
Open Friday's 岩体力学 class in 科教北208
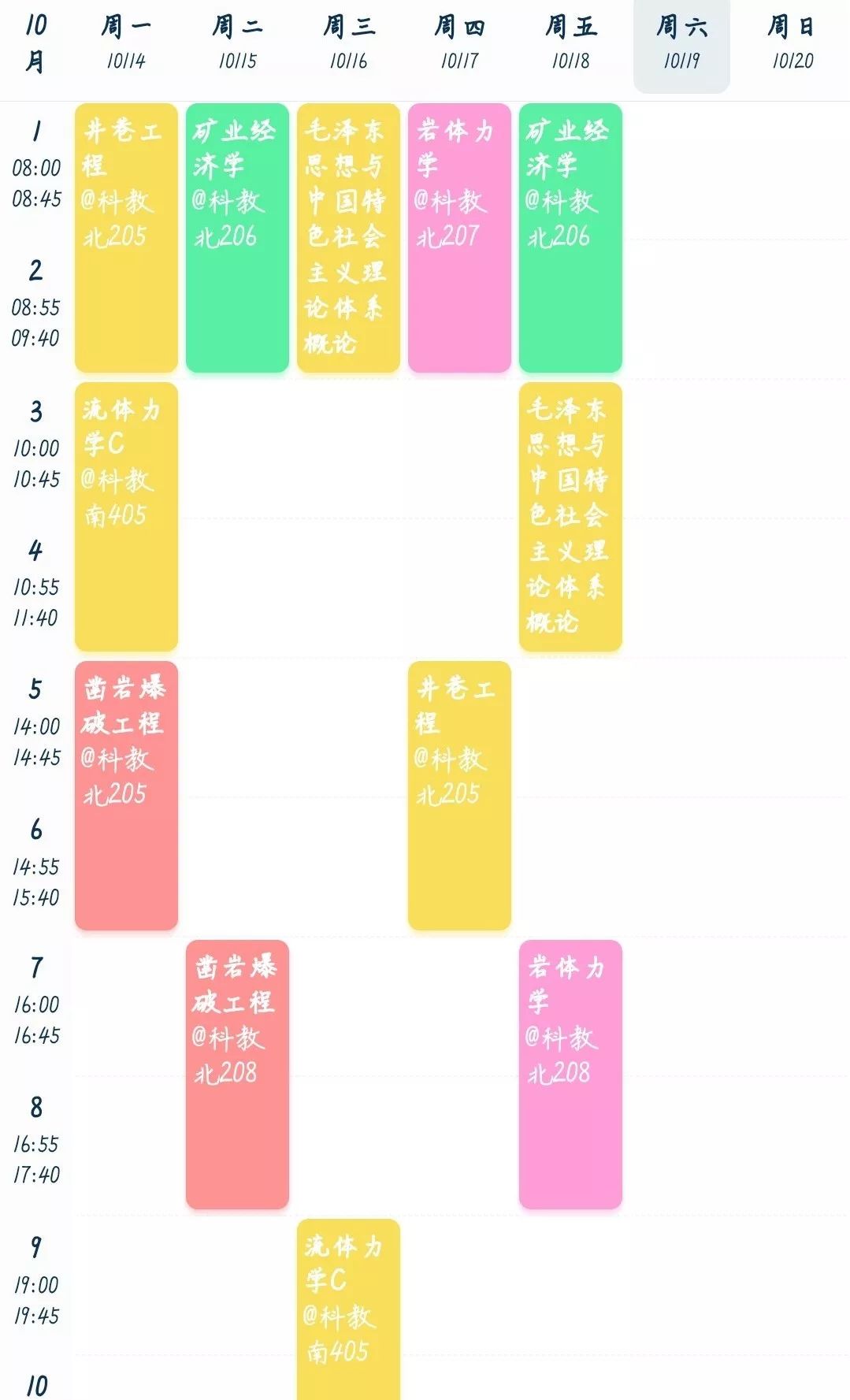(570, 1075)
